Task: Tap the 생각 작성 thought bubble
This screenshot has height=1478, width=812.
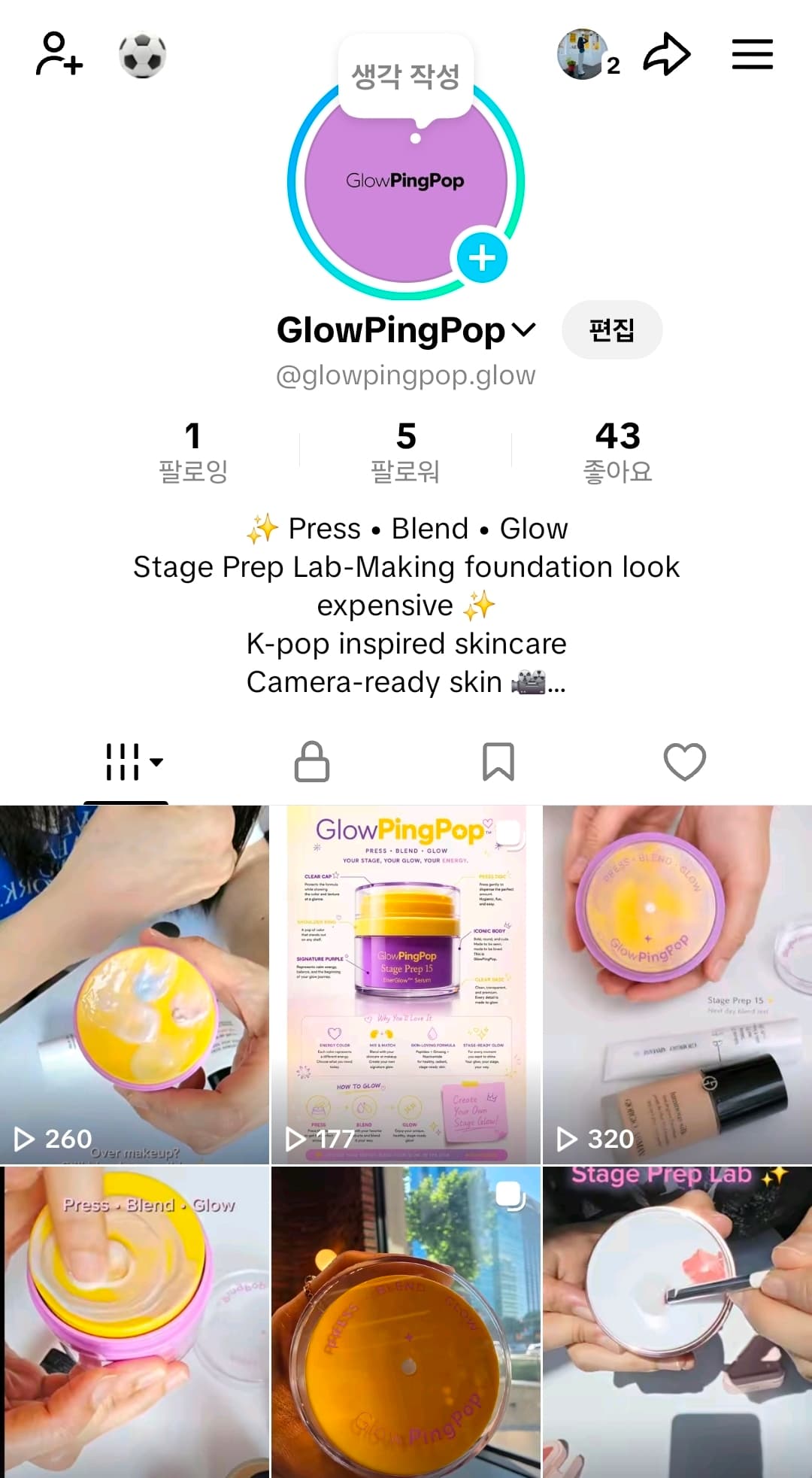Action: pyautogui.click(x=406, y=77)
